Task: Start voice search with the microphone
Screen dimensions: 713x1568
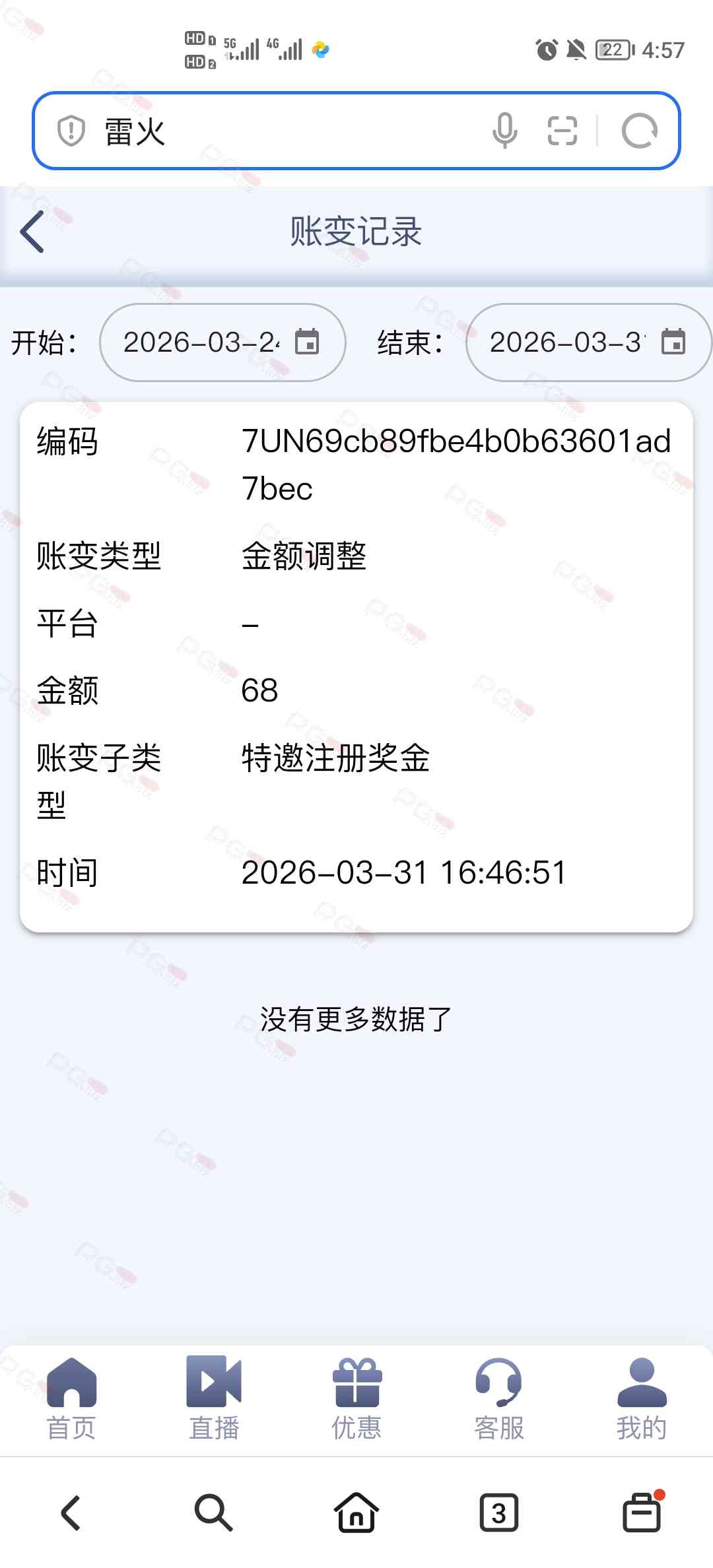Action: pos(505,131)
